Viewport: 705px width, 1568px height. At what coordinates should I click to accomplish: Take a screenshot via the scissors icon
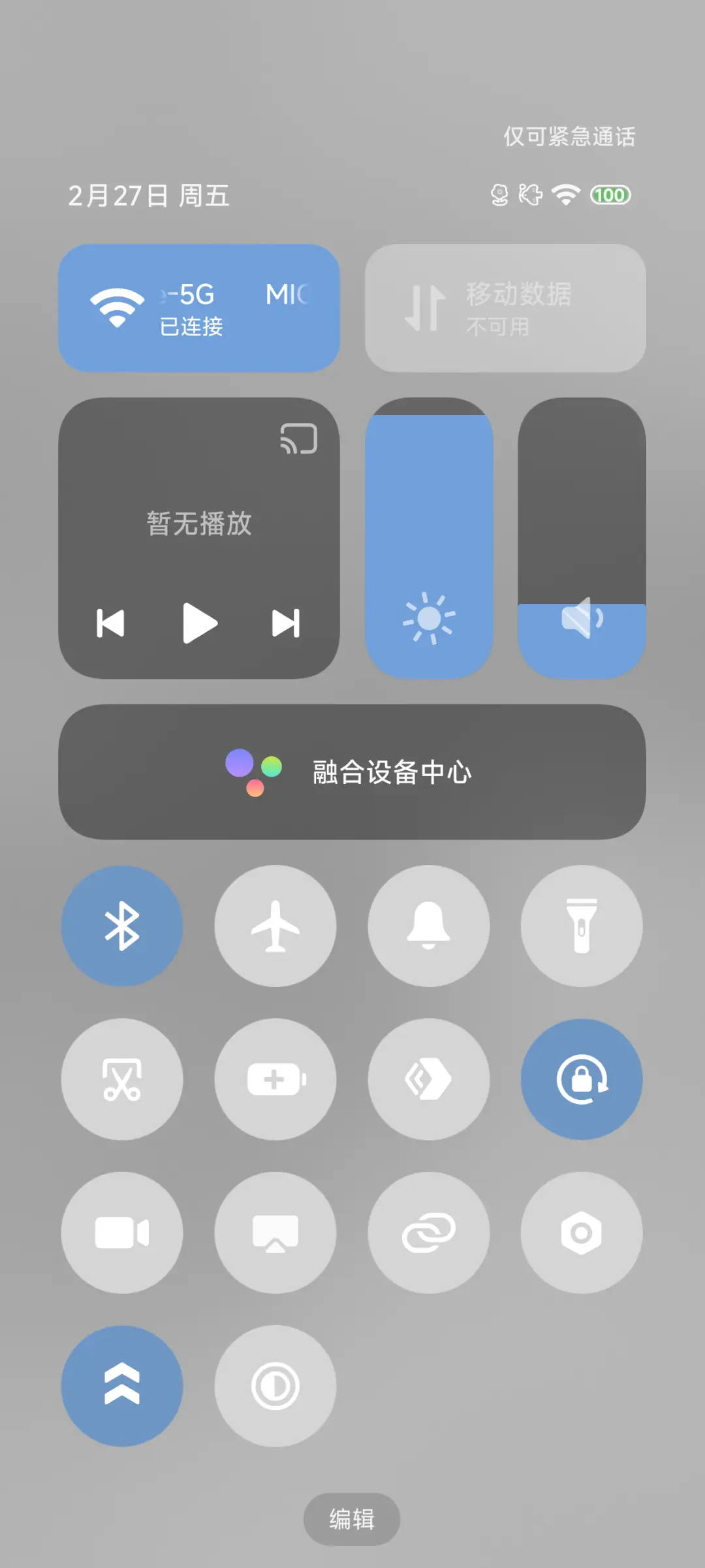pos(122,1078)
